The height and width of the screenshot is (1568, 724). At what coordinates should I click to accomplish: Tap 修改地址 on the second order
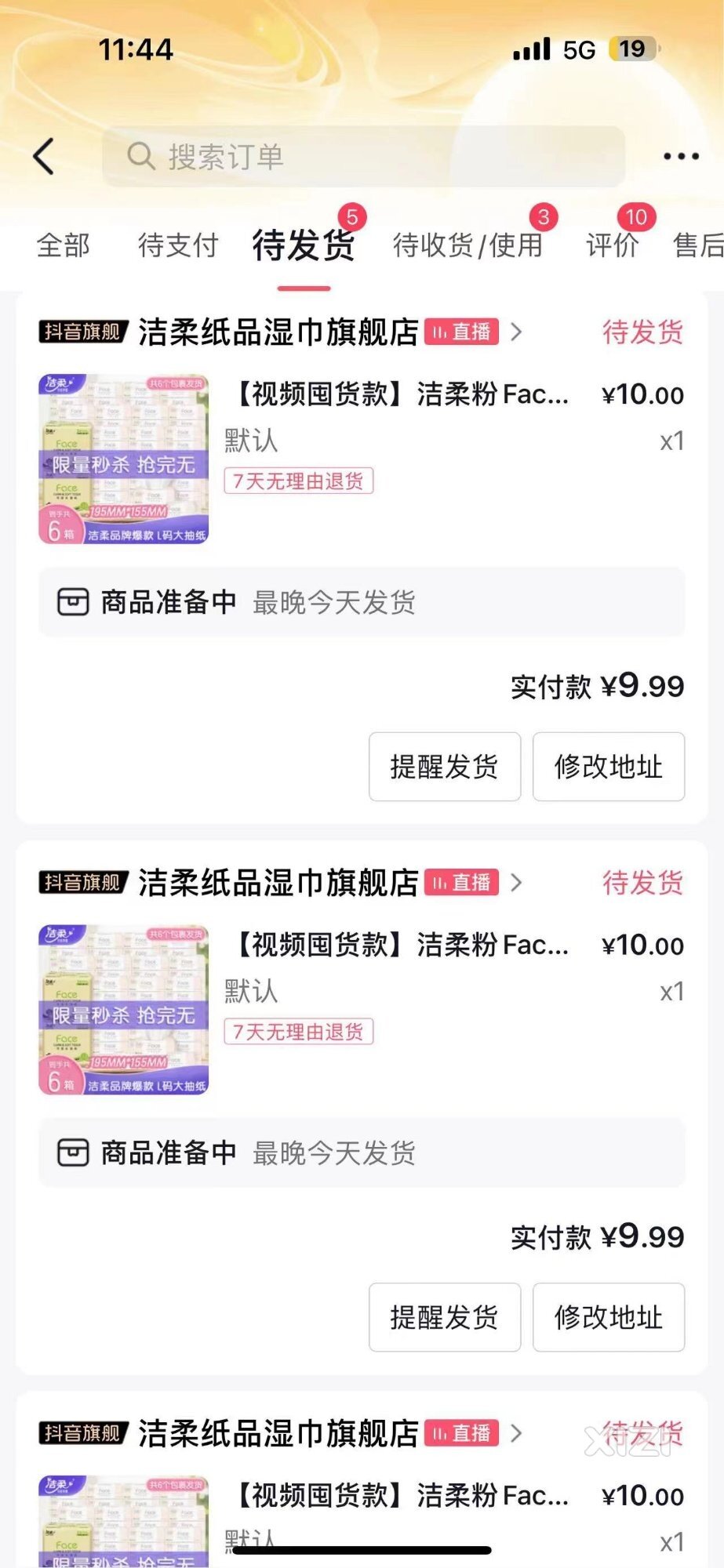[x=609, y=1317]
